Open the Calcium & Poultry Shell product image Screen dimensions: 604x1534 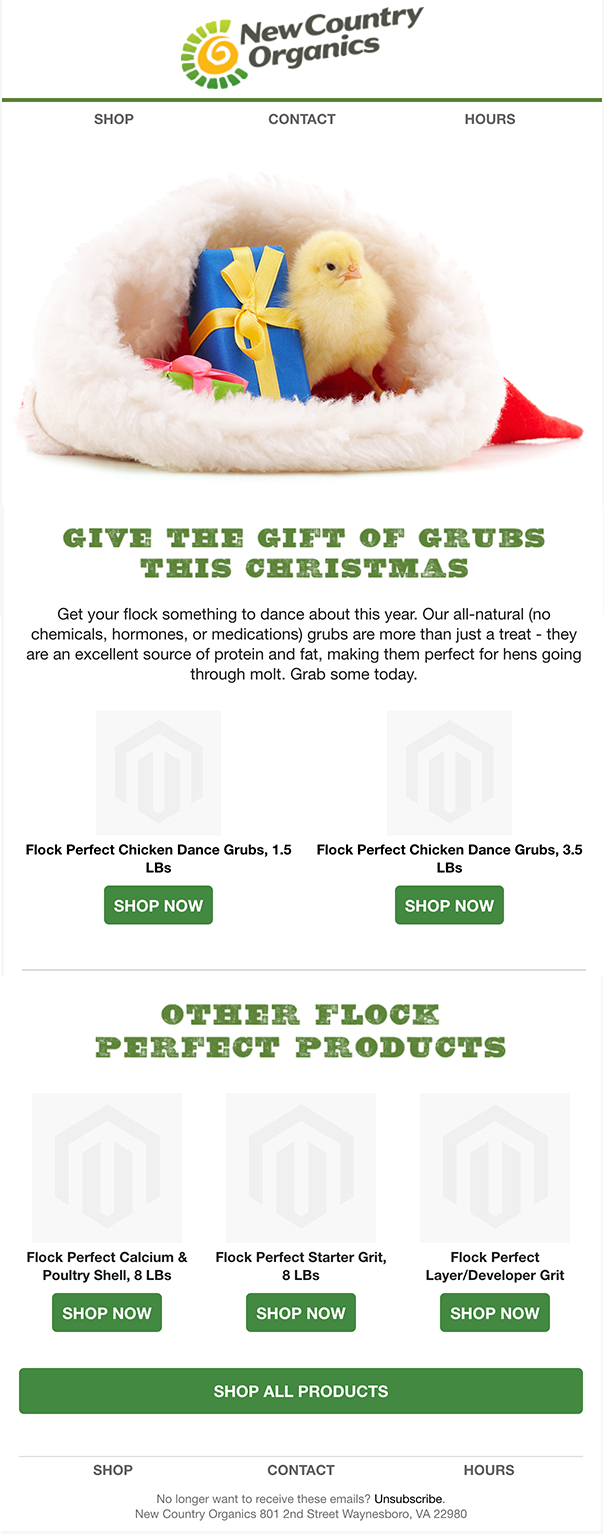pyautogui.click(x=107, y=1167)
